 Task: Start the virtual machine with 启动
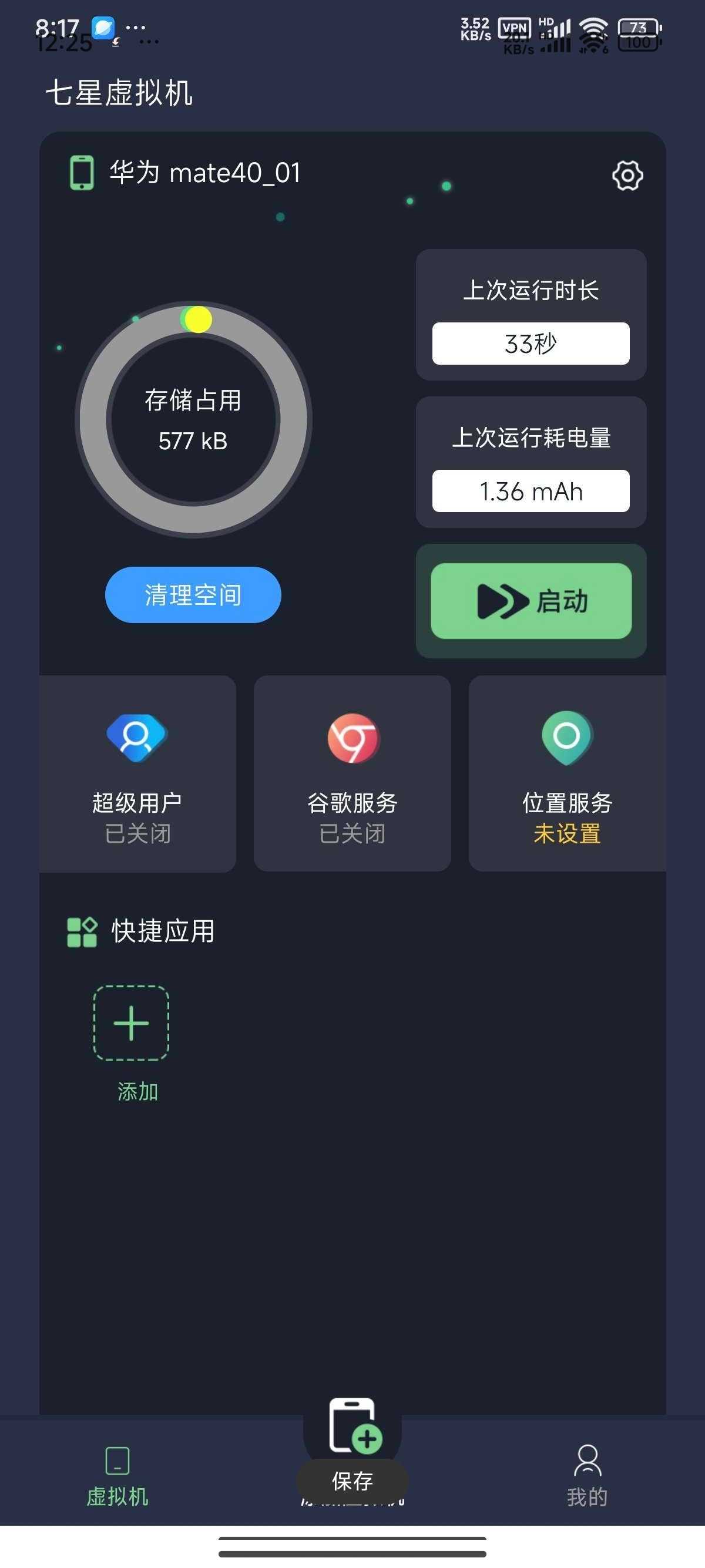click(531, 601)
